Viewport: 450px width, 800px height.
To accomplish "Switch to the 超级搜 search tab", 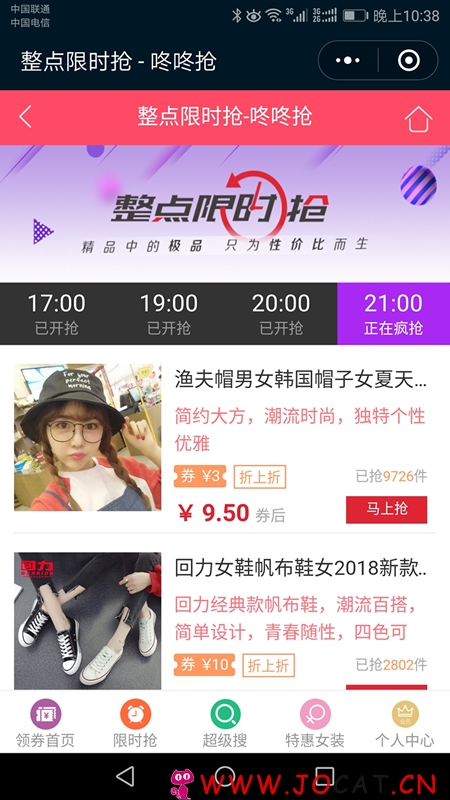I will (225, 723).
